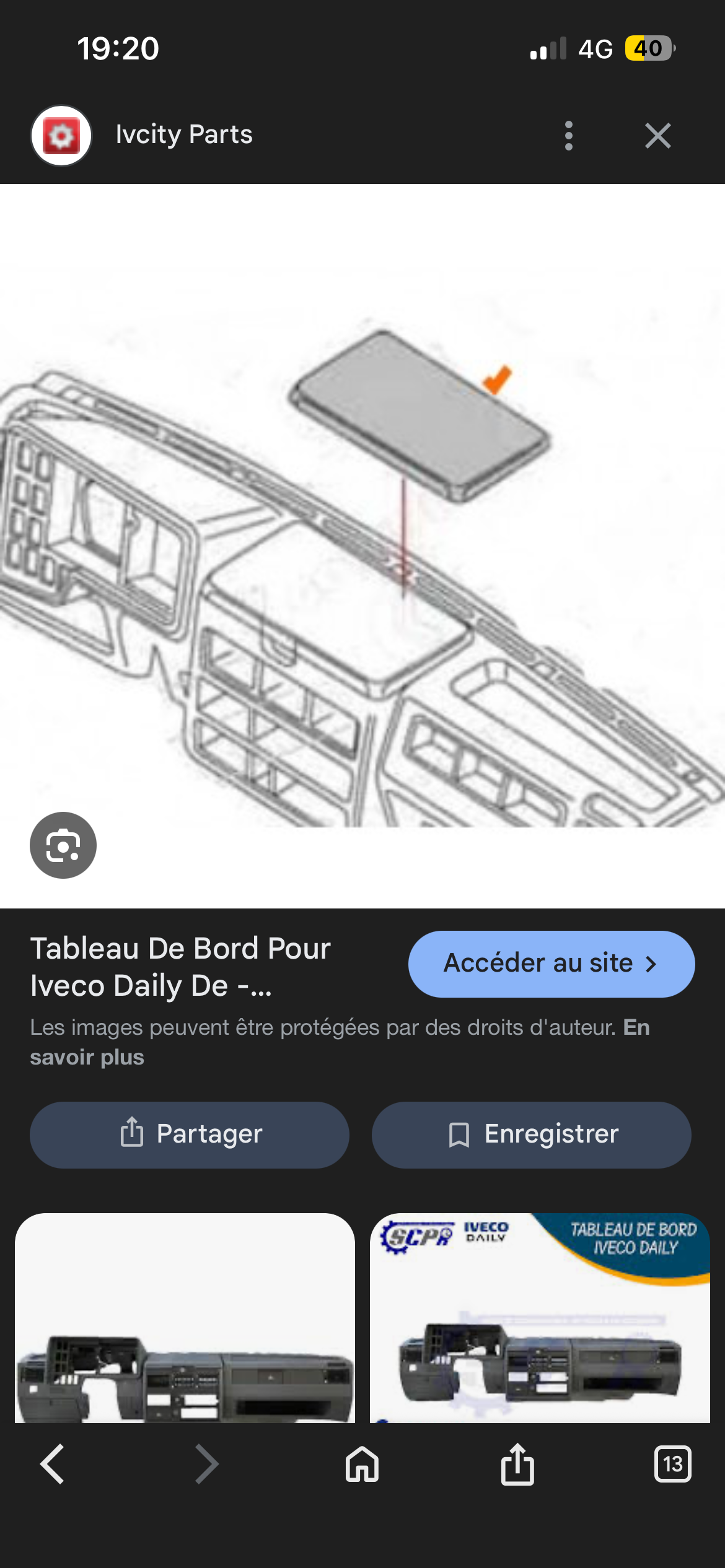This screenshot has width=725, height=1568.
Task: Go to the browser home page
Action: [362, 1465]
